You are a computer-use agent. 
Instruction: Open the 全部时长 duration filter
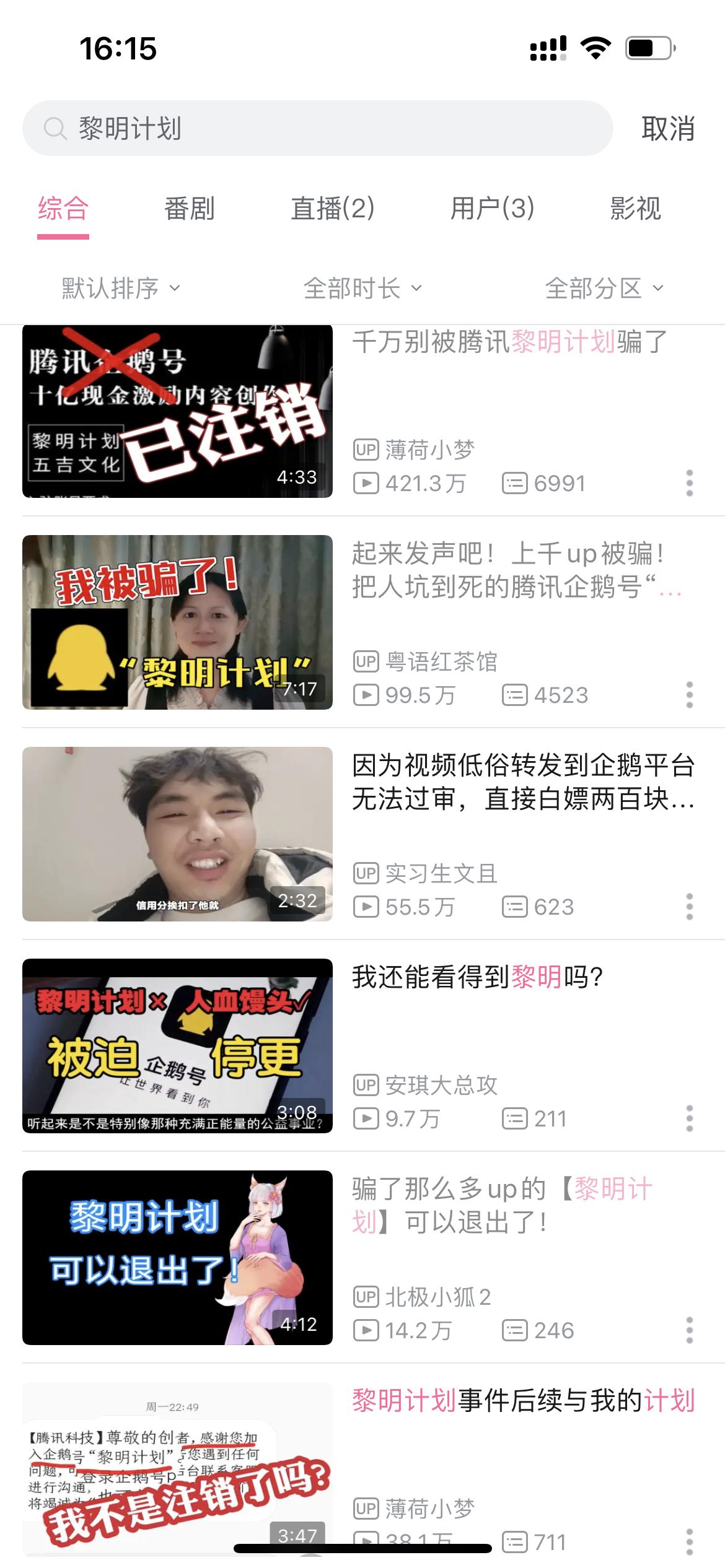tap(362, 288)
